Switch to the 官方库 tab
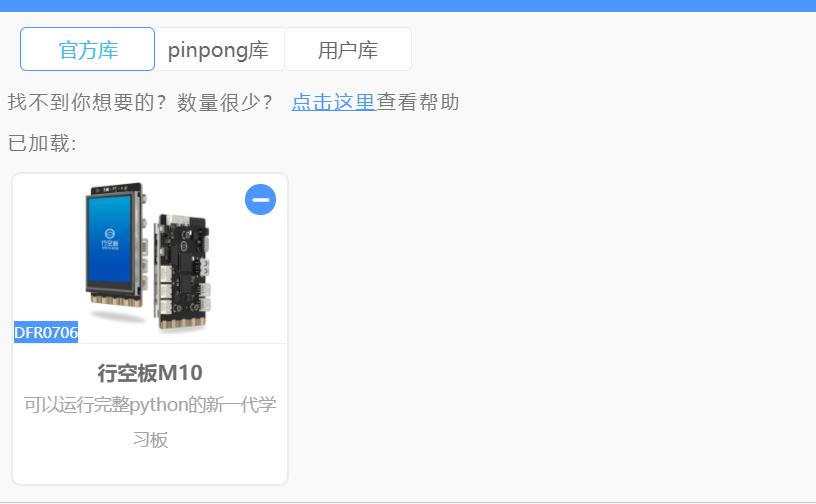The image size is (816, 504). (88, 50)
